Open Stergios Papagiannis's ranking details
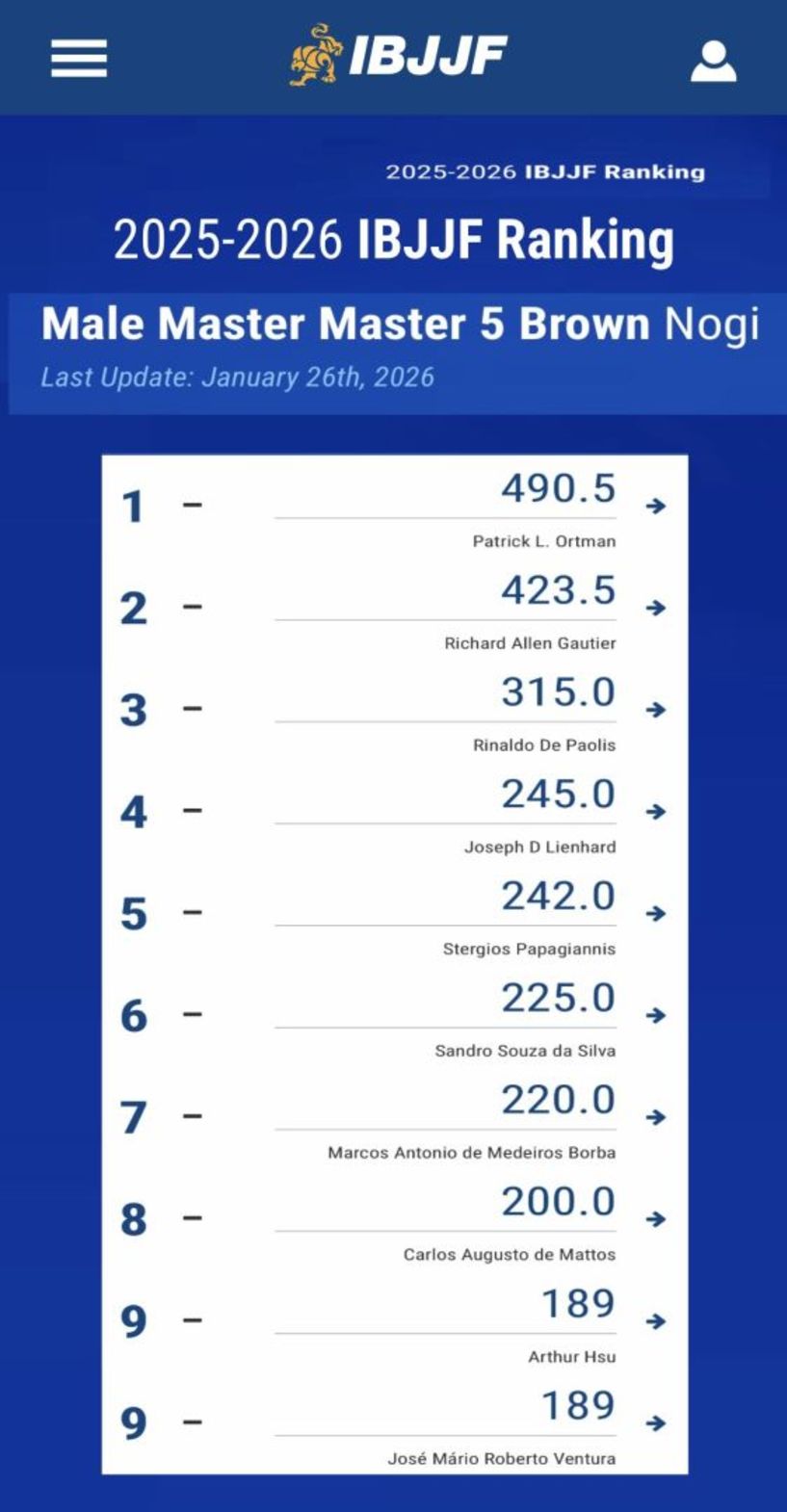This screenshot has height=1512, width=787. tap(656, 913)
